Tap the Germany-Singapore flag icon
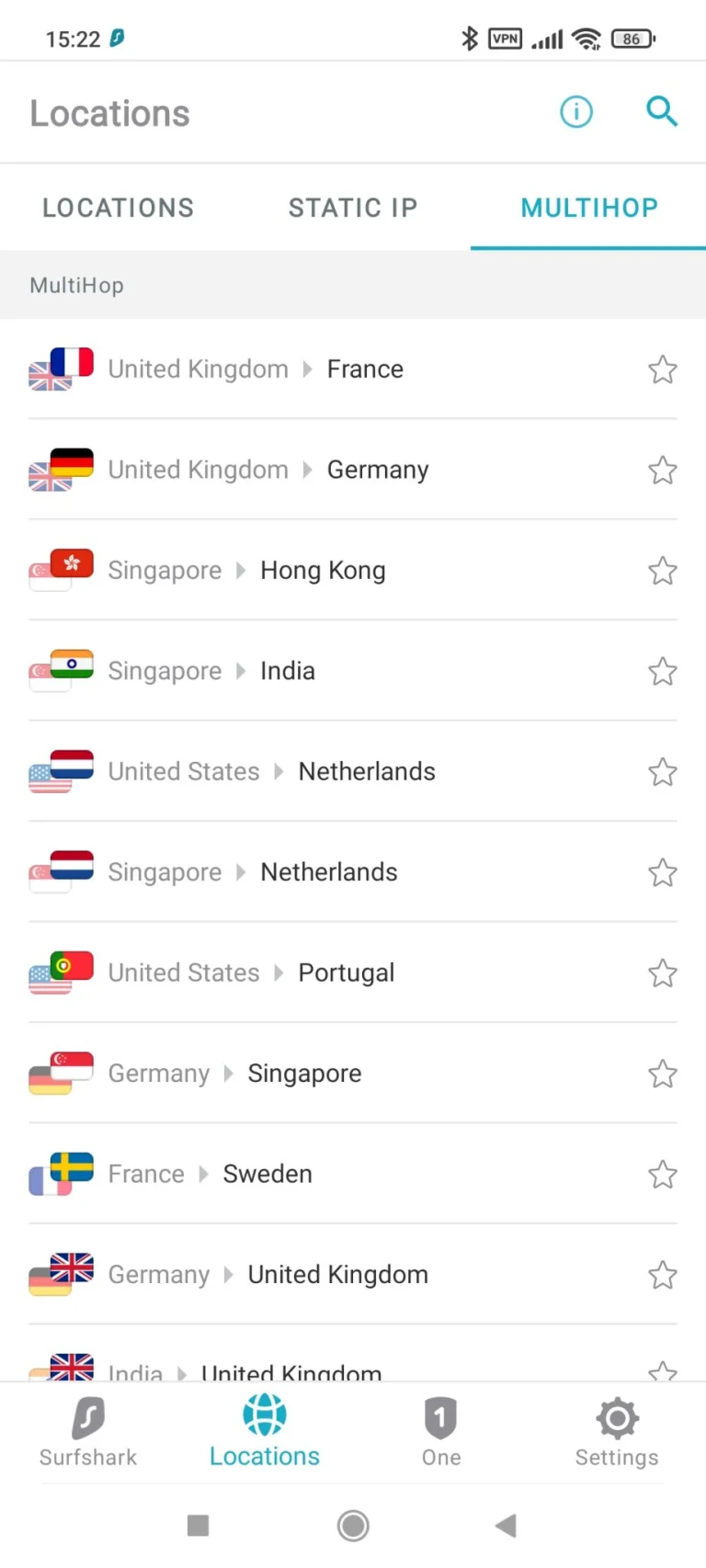 click(60, 1073)
